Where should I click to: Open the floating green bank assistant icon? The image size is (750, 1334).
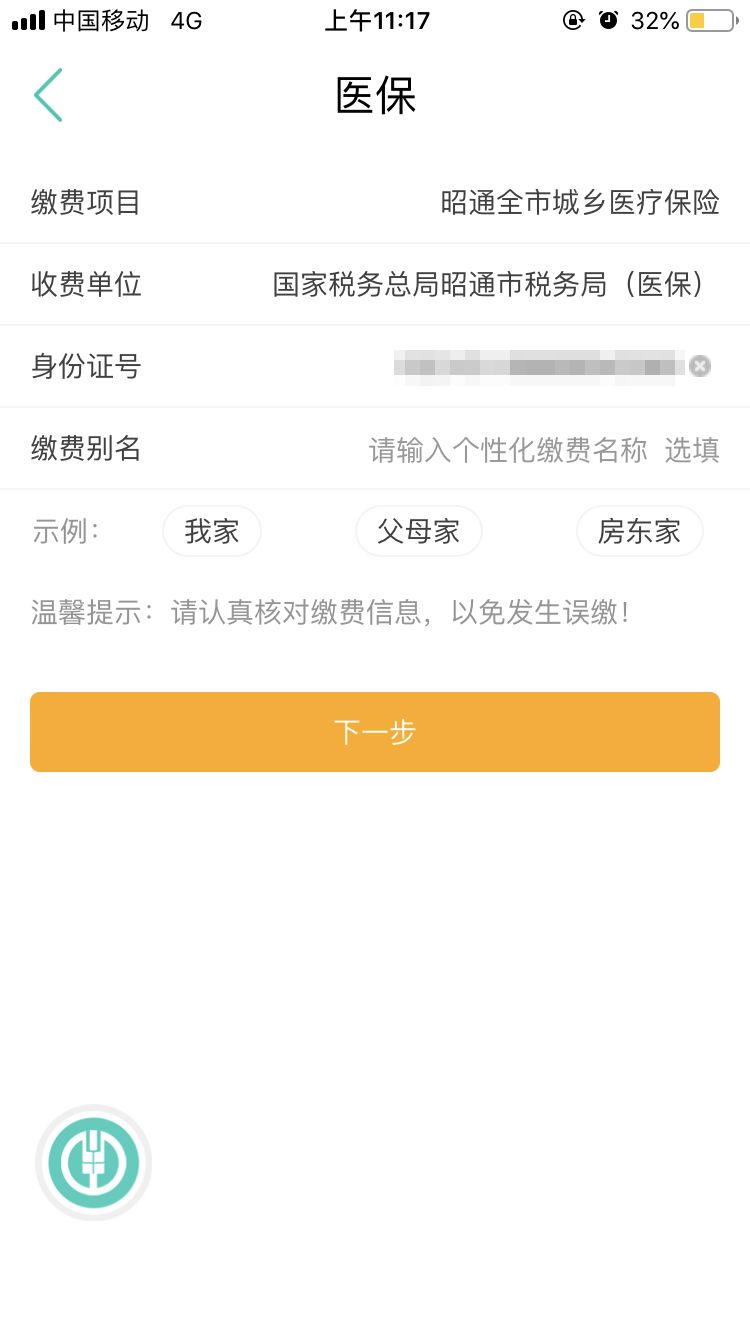pyautogui.click(x=94, y=1163)
